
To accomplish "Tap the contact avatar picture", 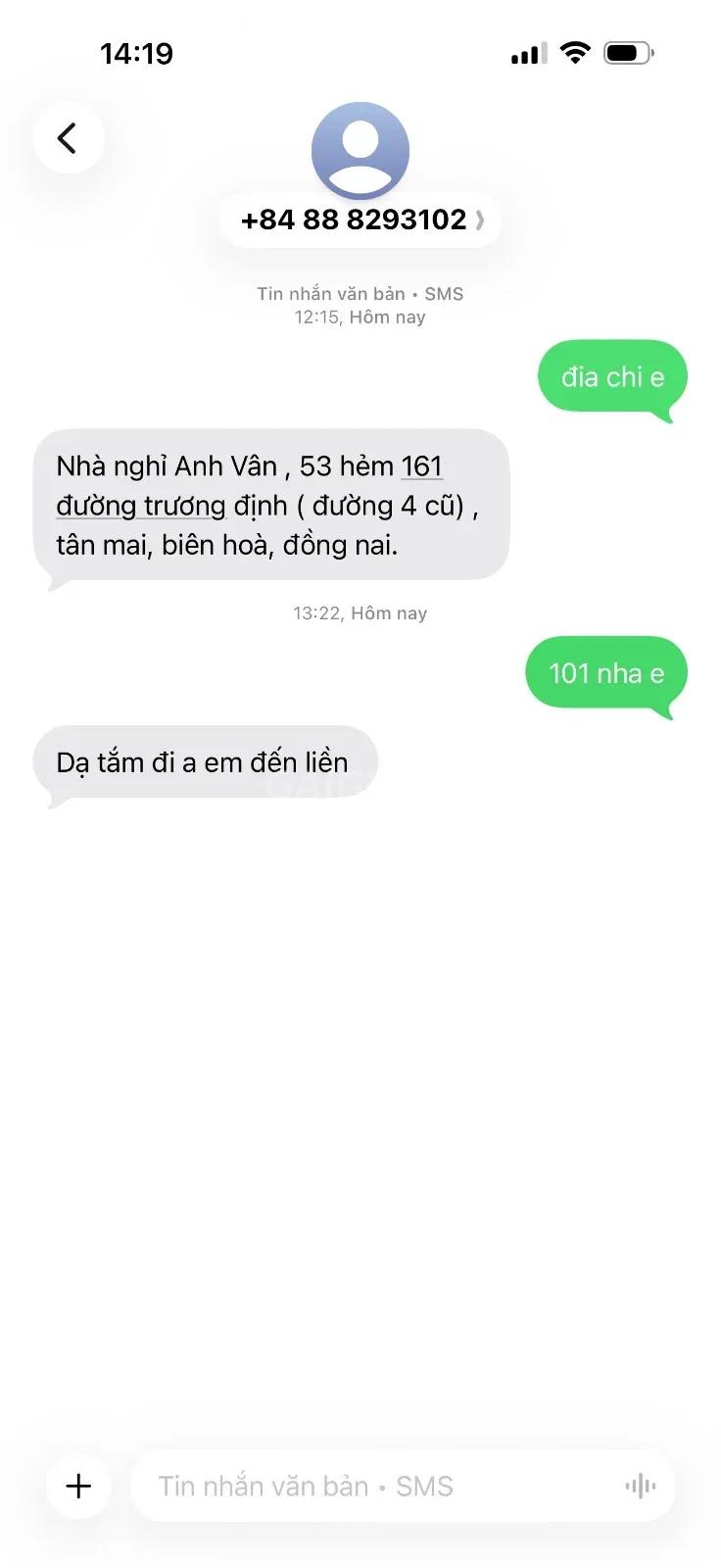I will point(360,151).
